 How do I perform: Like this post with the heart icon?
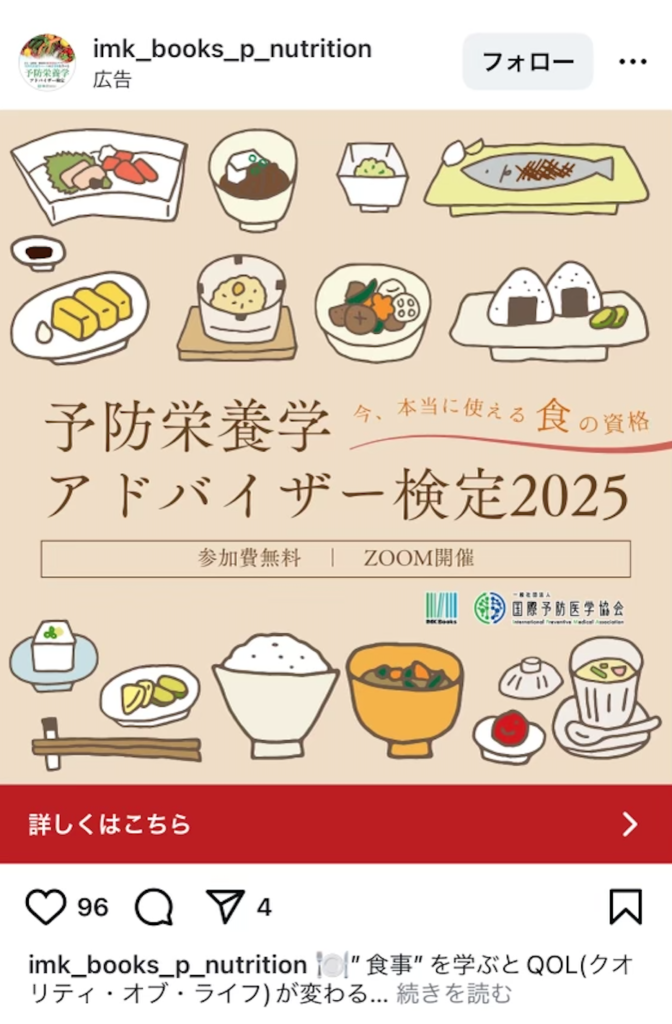pyautogui.click(x=45, y=907)
